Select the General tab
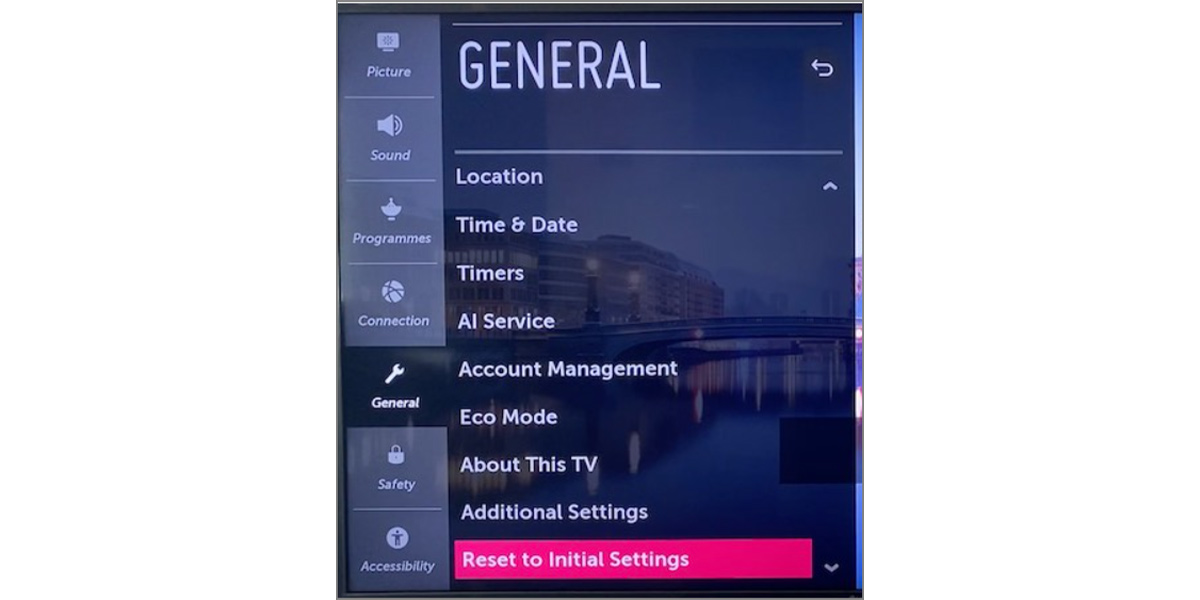Image resolution: width=1200 pixels, height=600 pixels. coord(395,386)
